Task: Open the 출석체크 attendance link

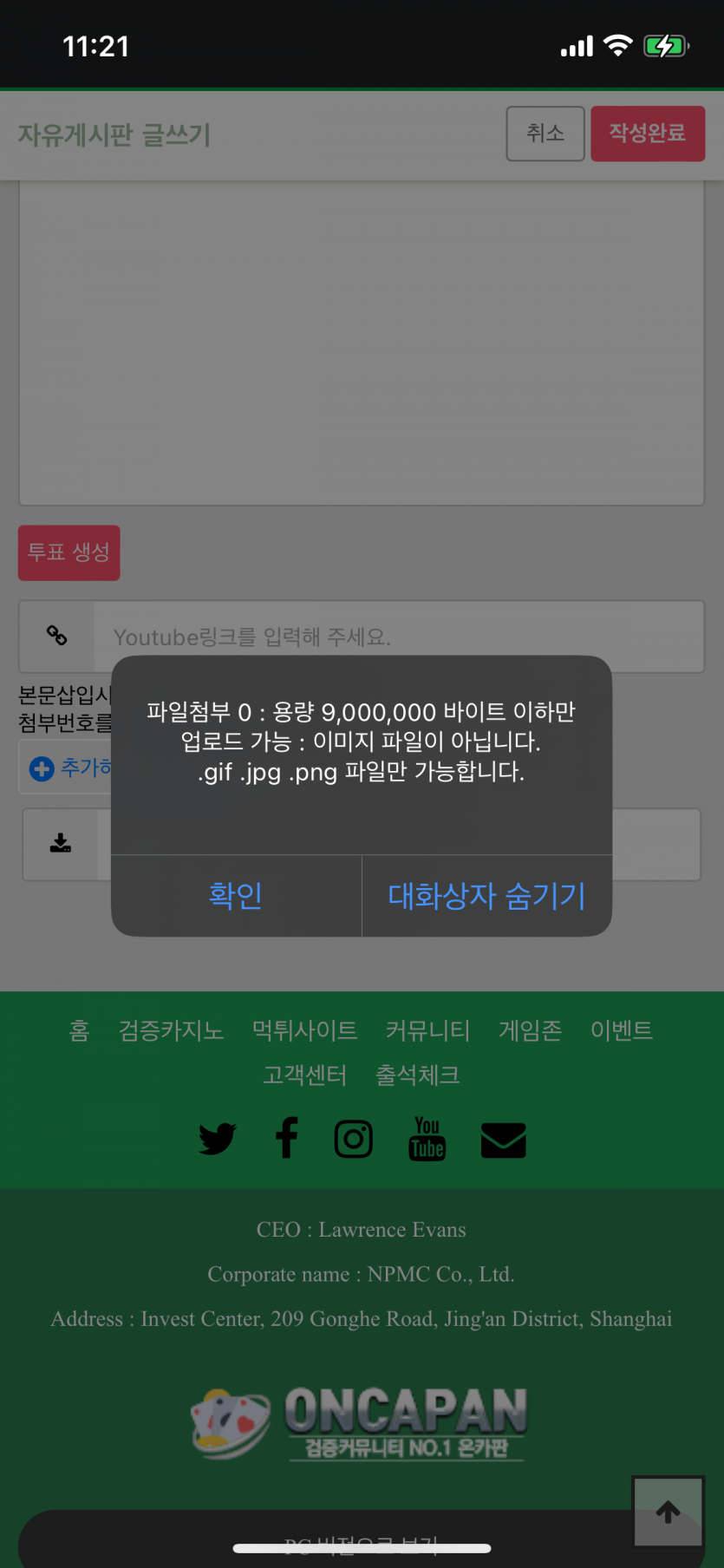Action: [417, 1075]
